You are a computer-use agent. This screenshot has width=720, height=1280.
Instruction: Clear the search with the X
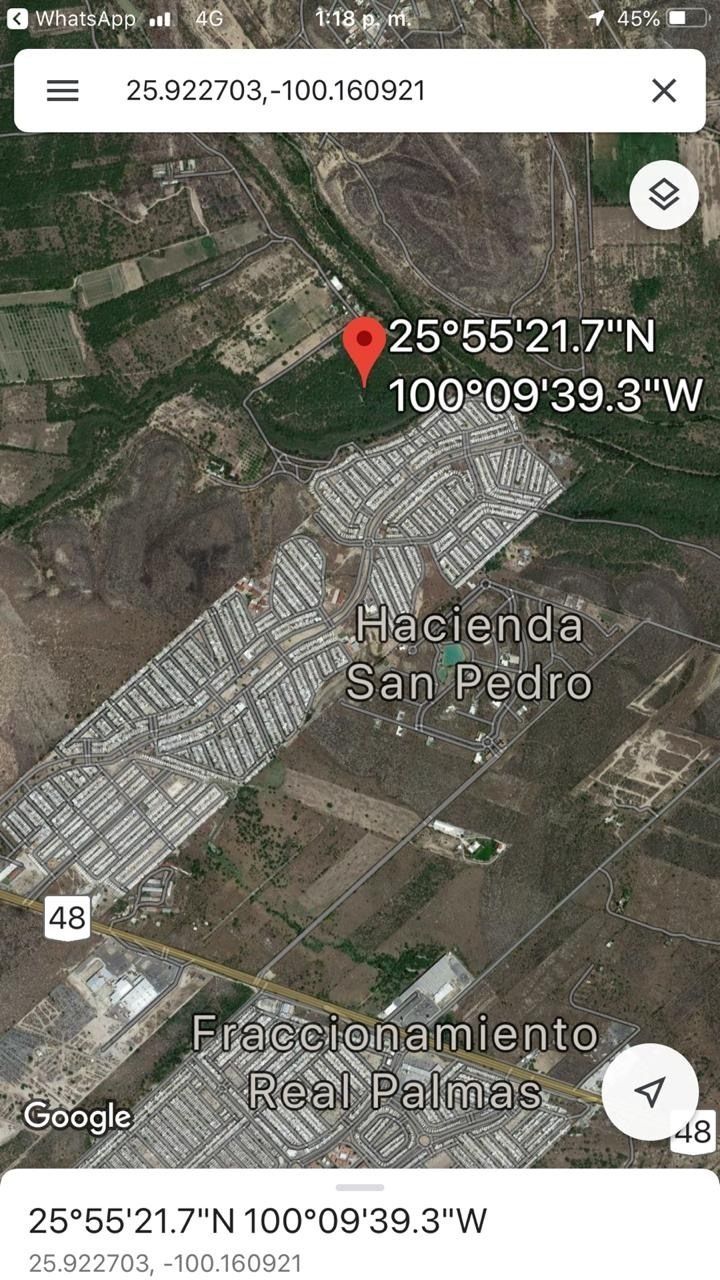point(664,91)
